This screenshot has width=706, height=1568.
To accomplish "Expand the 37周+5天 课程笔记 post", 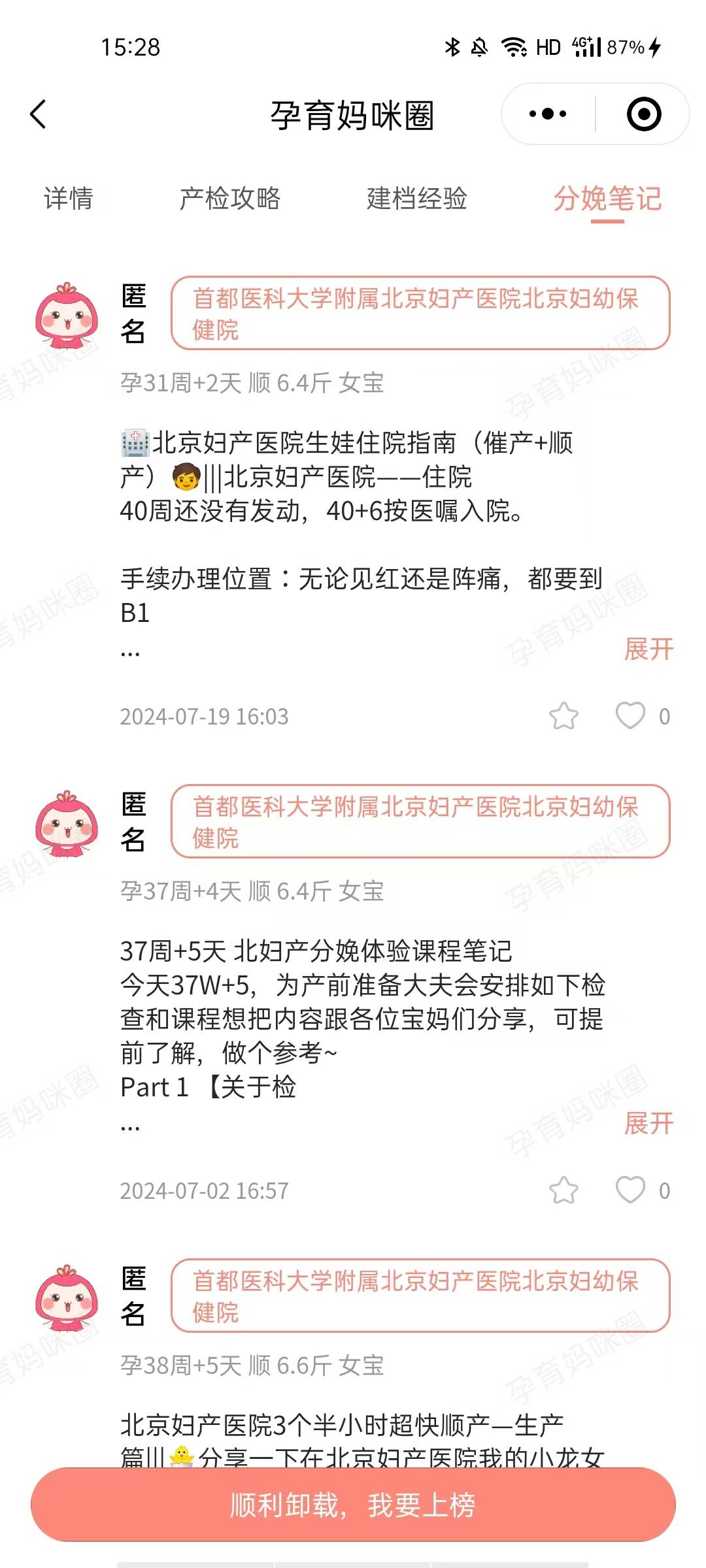I will click(x=648, y=1124).
